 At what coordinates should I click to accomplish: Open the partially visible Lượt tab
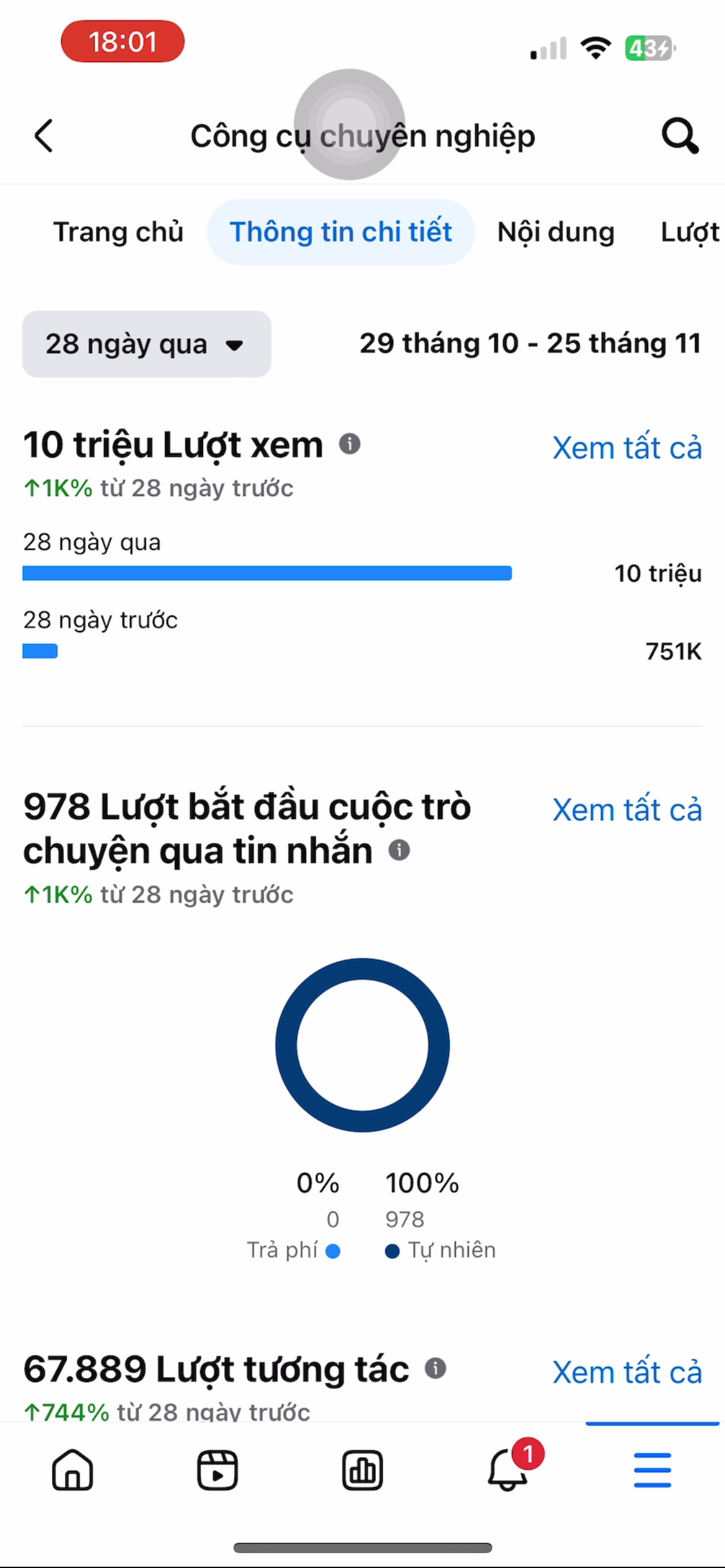click(690, 232)
